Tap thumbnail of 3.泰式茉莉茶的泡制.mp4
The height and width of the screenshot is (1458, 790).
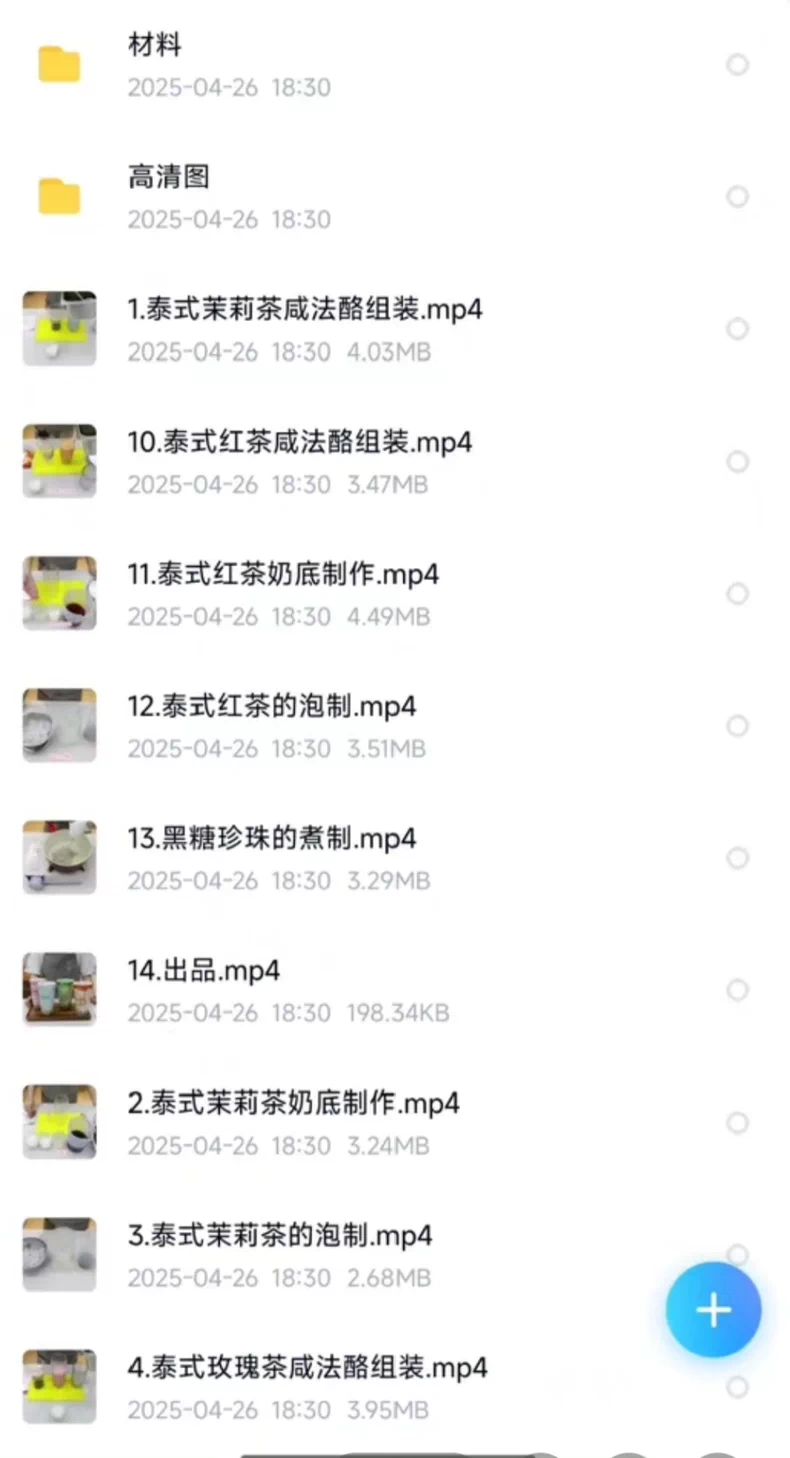59,1254
